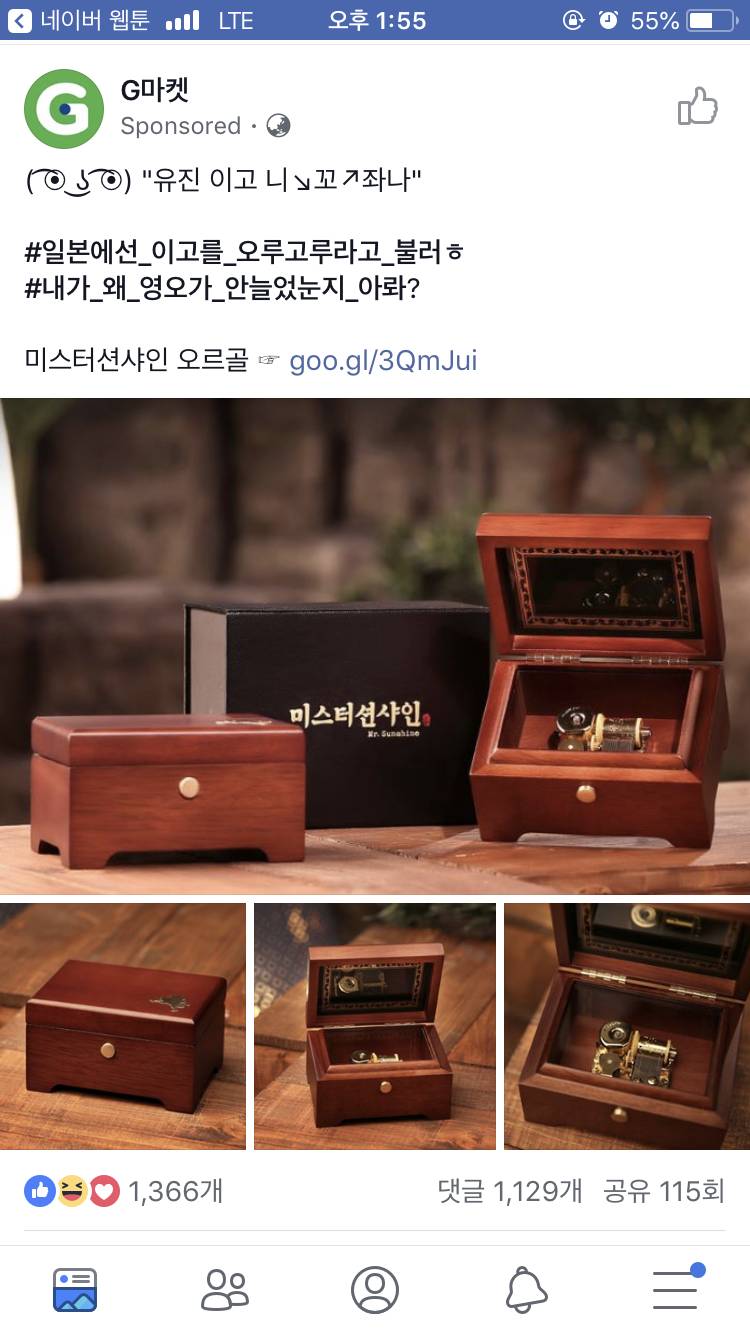Open the Notifications bell icon
The height and width of the screenshot is (1334, 750).
(x=525, y=1290)
